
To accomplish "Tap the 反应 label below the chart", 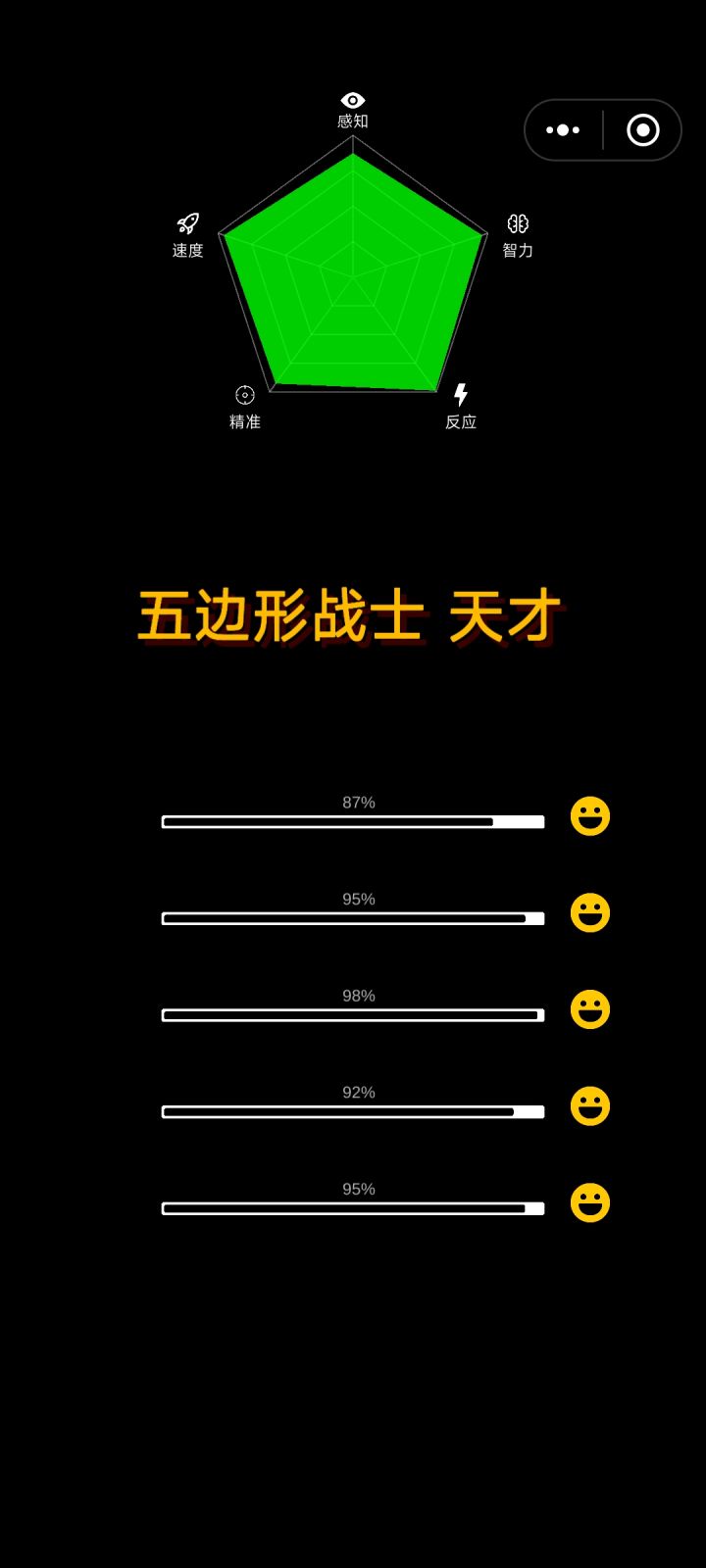I will click(460, 421).
